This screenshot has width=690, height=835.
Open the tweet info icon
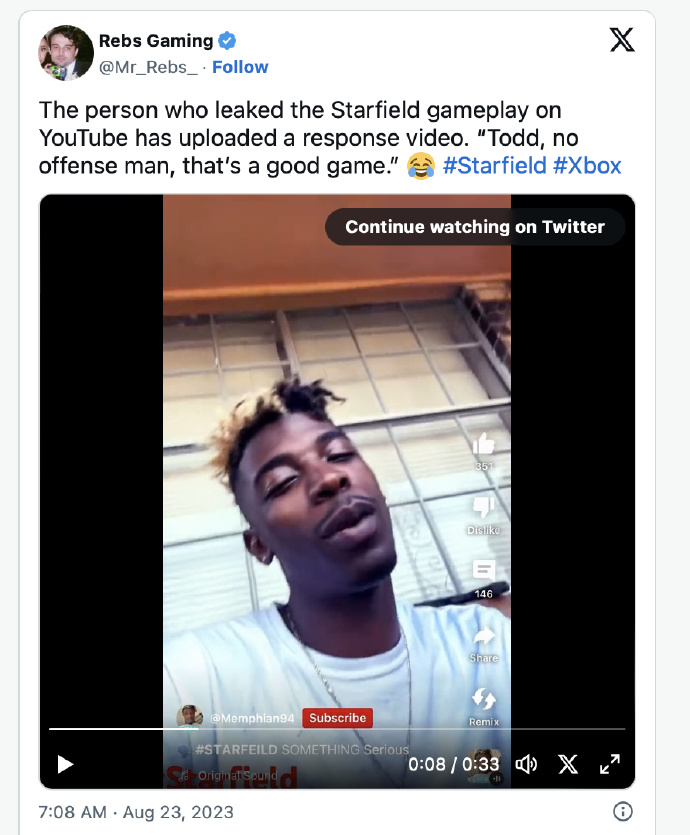tap(622, 811)
